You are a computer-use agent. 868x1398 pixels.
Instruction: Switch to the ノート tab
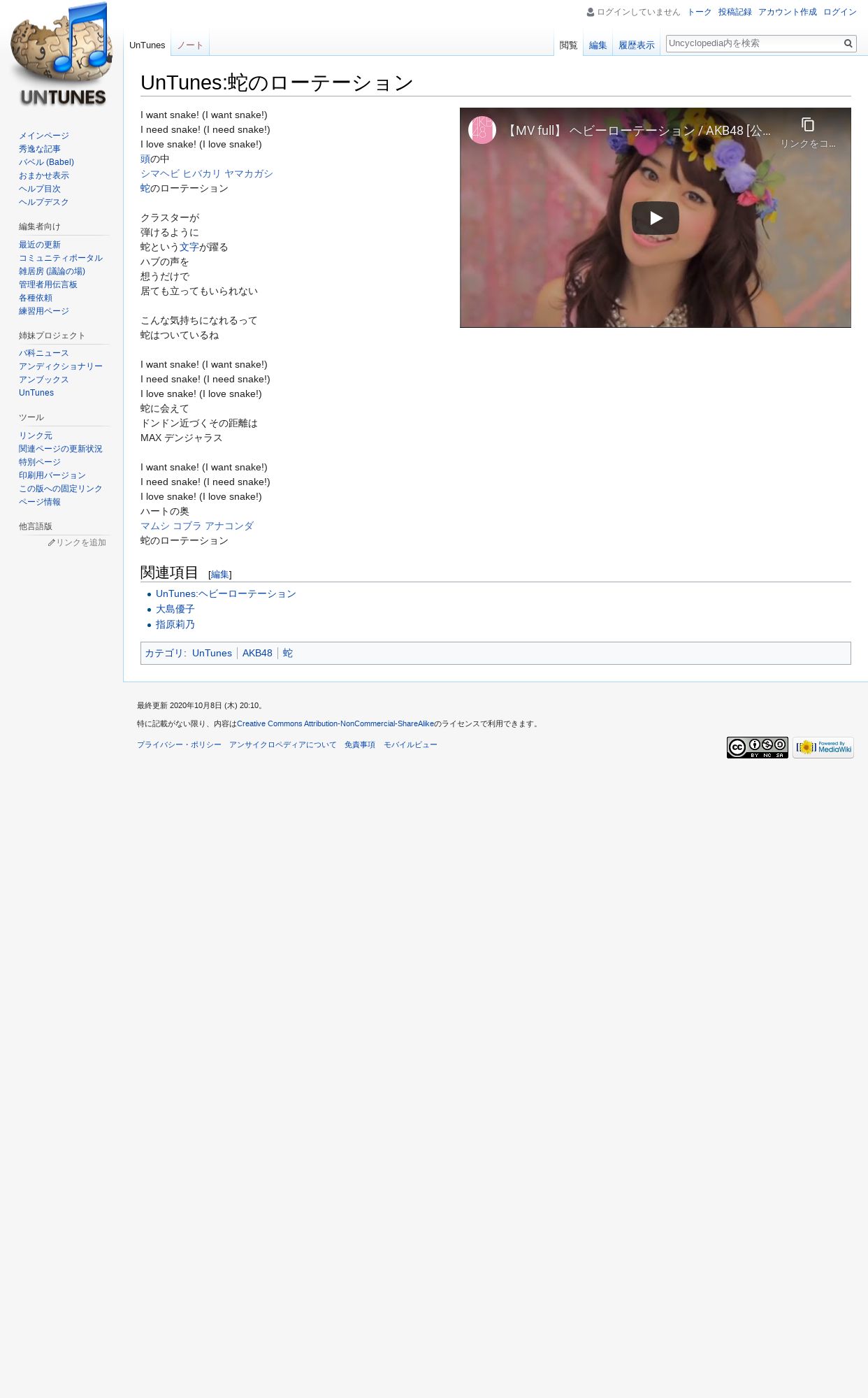point(189,45)
